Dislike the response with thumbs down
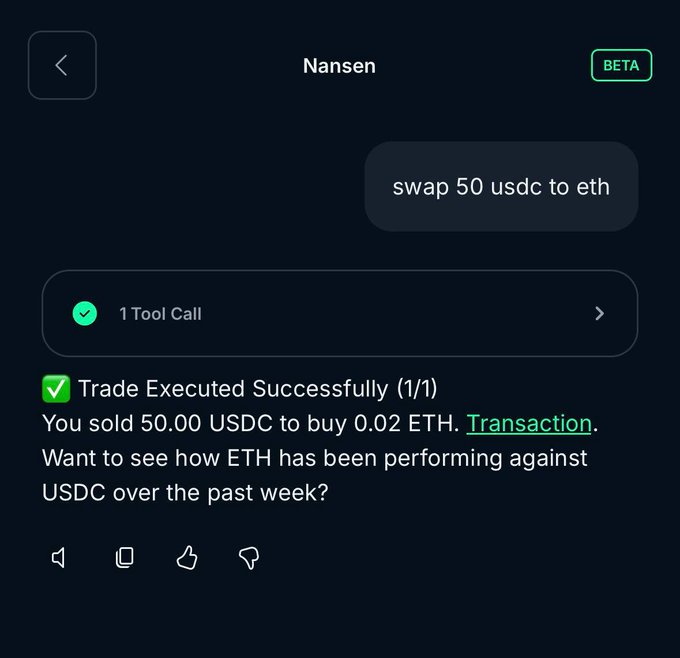 249,558
